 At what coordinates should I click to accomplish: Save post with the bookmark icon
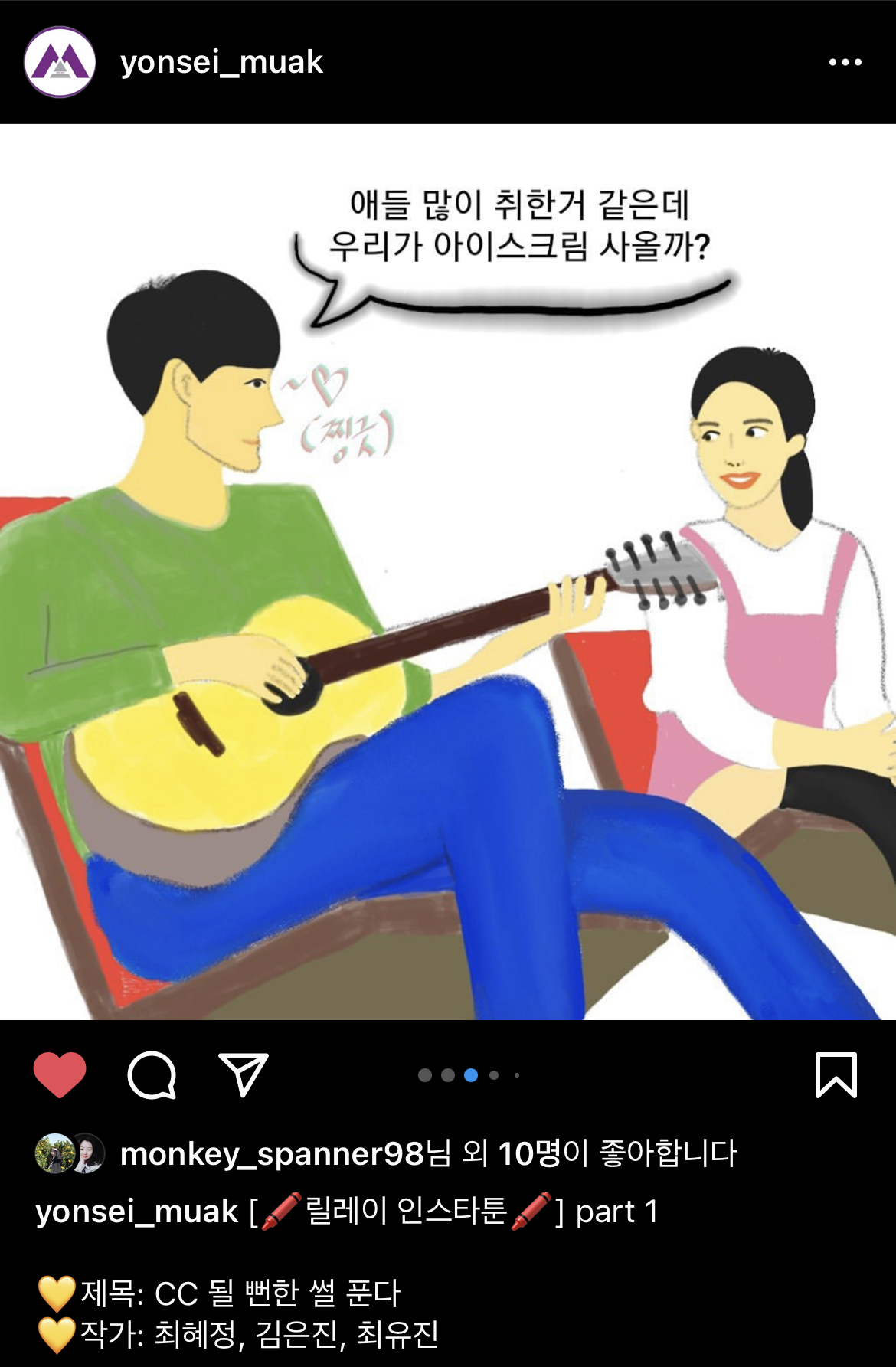[836, 1074]
